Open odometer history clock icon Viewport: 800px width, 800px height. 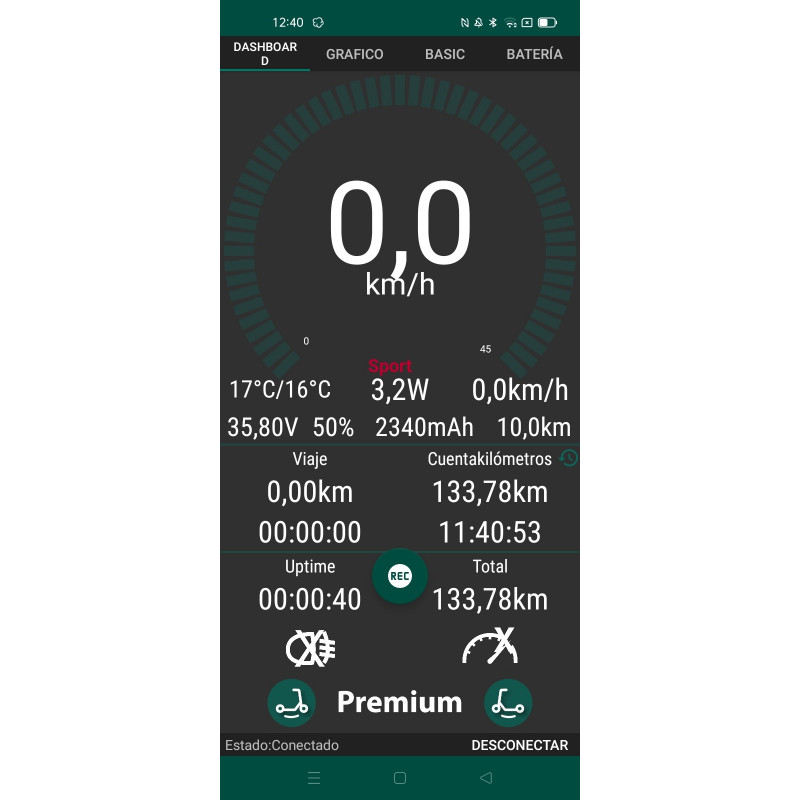[568, 458]
